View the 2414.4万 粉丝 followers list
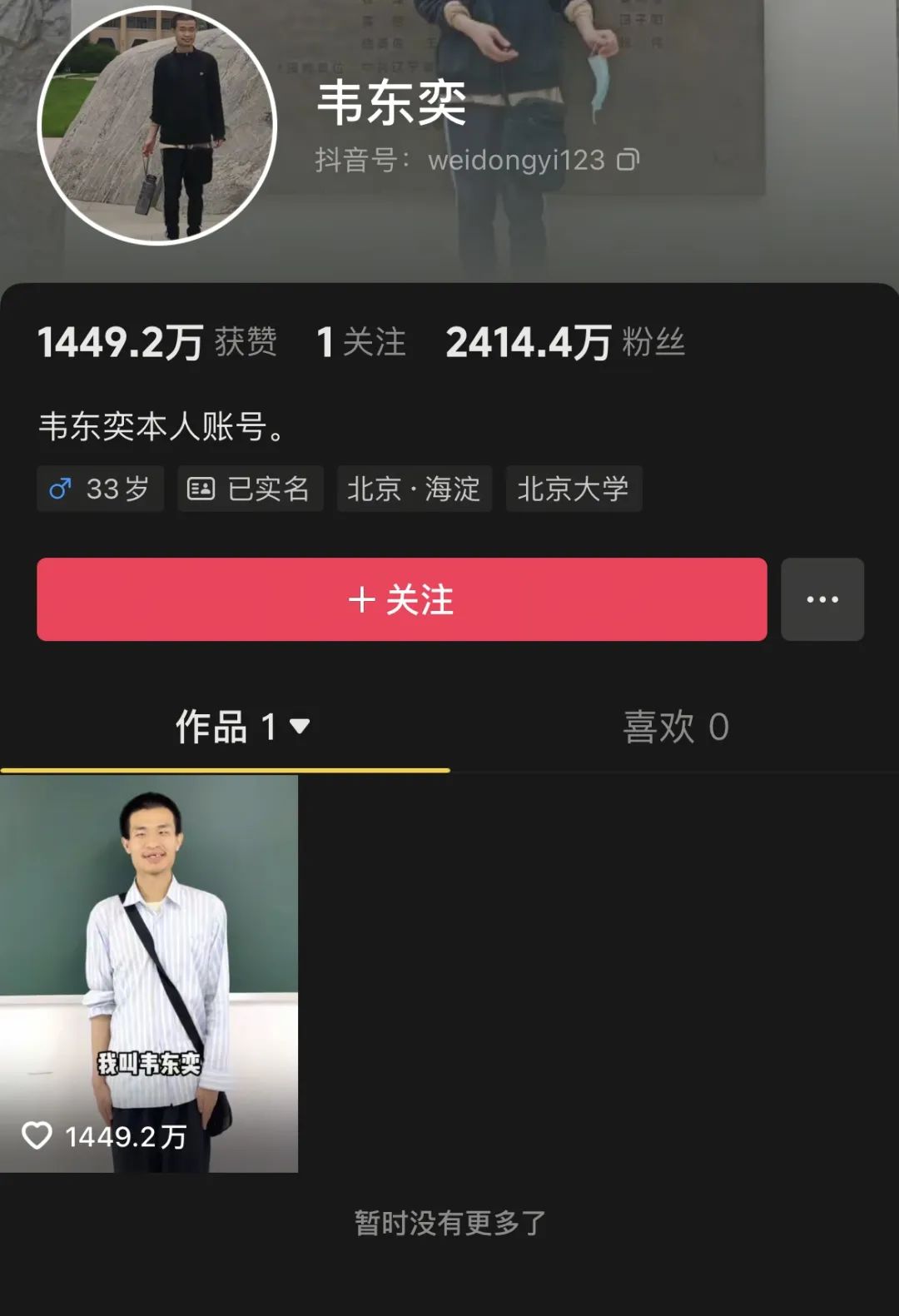Viewport: 899px width, 1316px height. pos(564,342)
